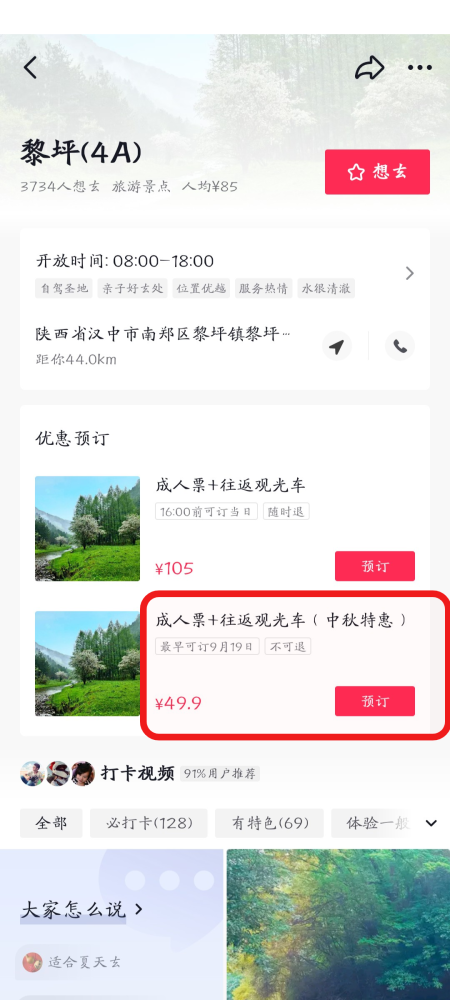Select the 有特色(69) chip
Screen dimensions: 450x1000
(x=269, y=823)
